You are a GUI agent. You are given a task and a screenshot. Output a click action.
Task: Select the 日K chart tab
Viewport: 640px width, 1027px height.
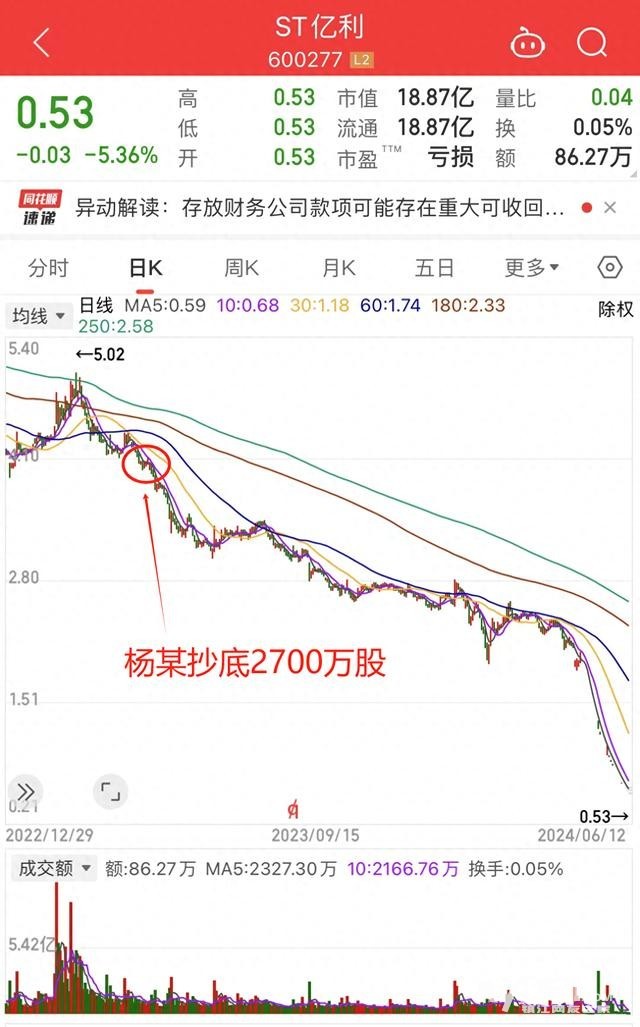[x=145, y=268]
